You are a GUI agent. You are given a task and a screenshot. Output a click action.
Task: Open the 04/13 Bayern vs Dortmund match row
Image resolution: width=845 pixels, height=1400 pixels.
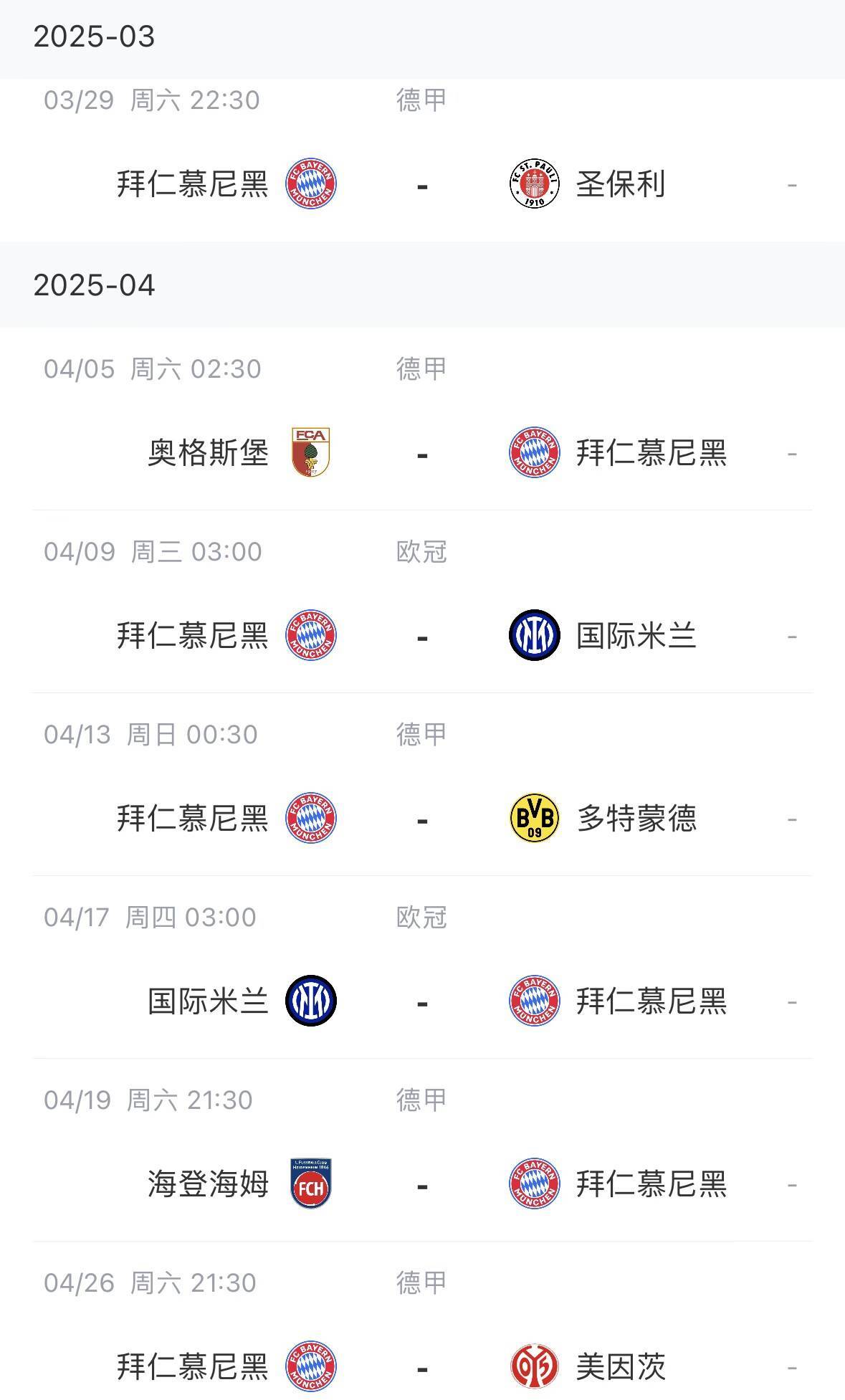click(423, 774)
